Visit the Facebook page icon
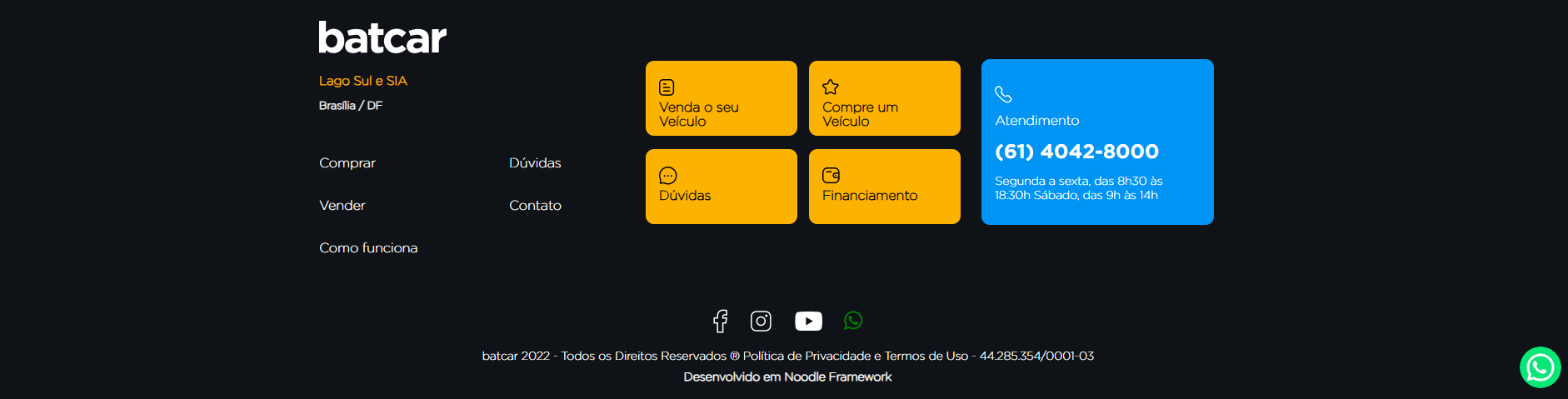 click(721, 321)
